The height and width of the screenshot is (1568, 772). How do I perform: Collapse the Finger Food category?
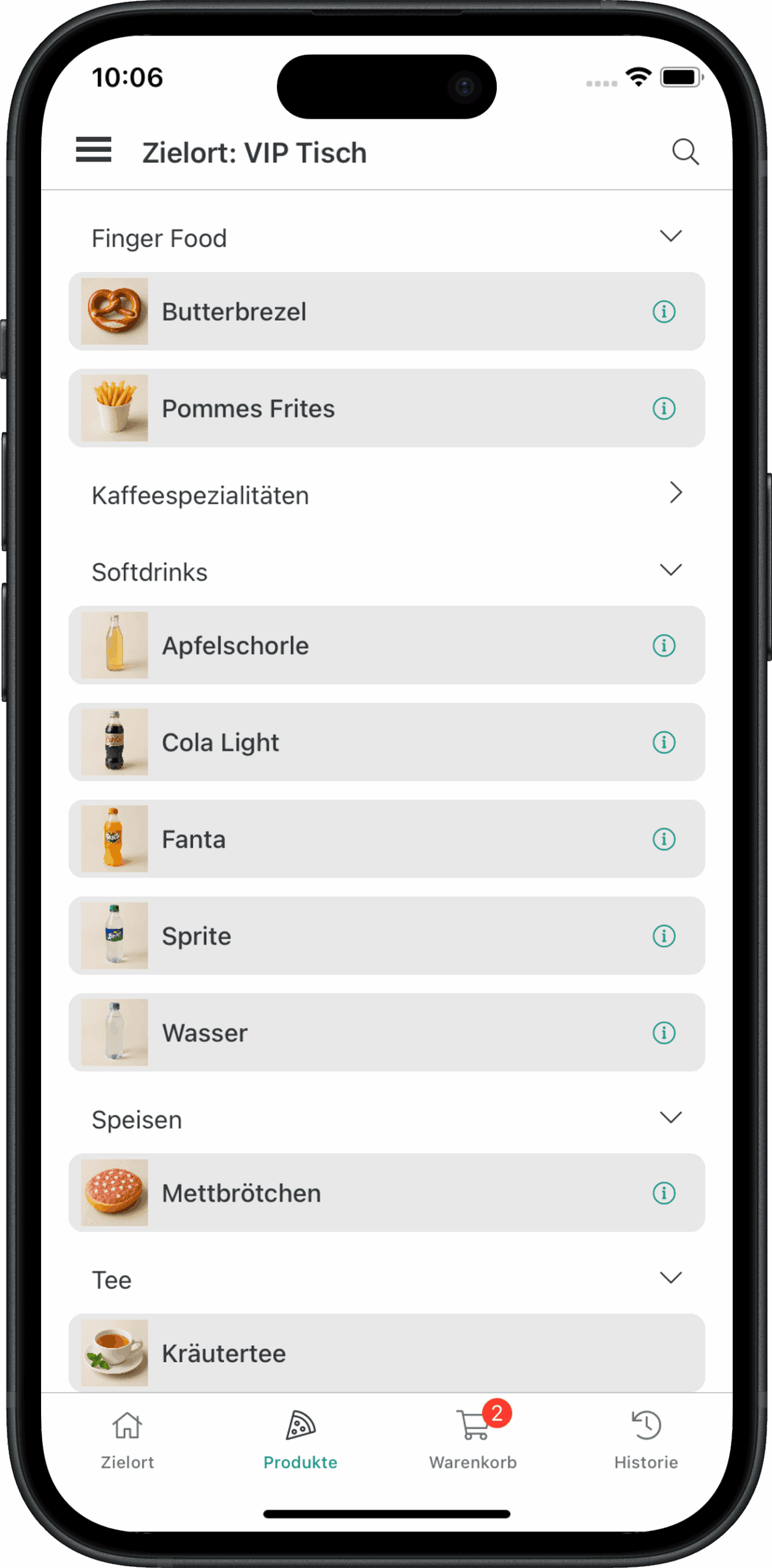[x=671, y=236]
